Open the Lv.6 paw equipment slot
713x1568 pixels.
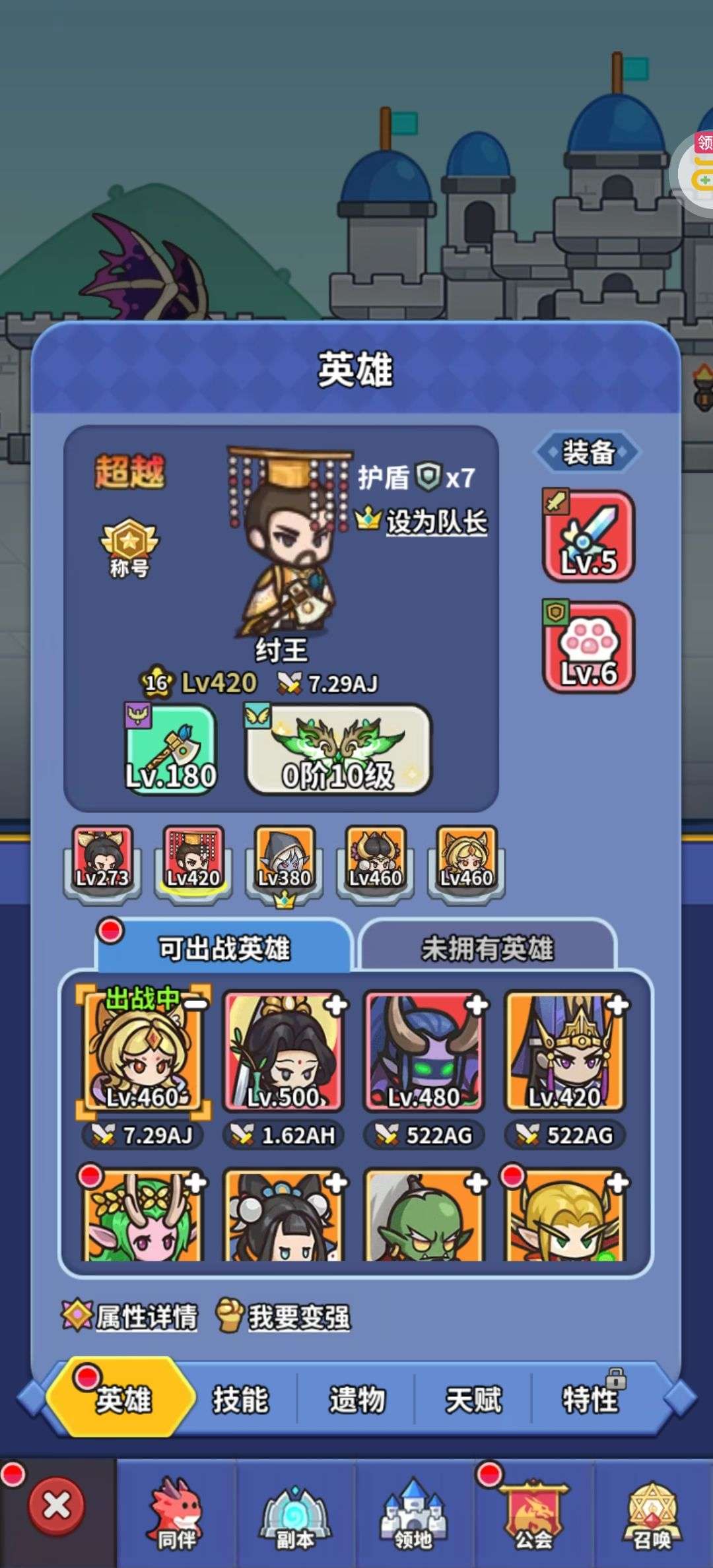[x=588, y=647]
